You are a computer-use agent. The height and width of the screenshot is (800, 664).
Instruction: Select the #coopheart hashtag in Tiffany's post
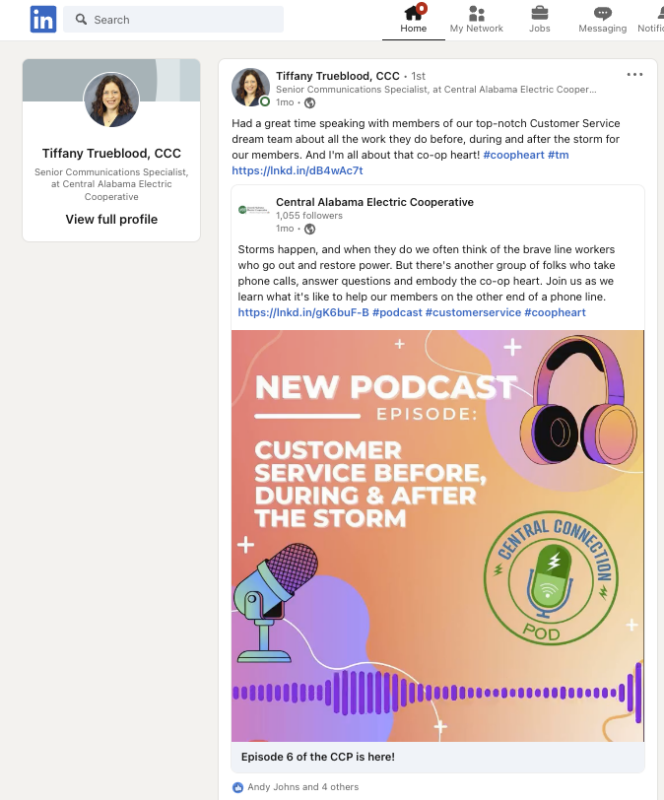(513, 155)
